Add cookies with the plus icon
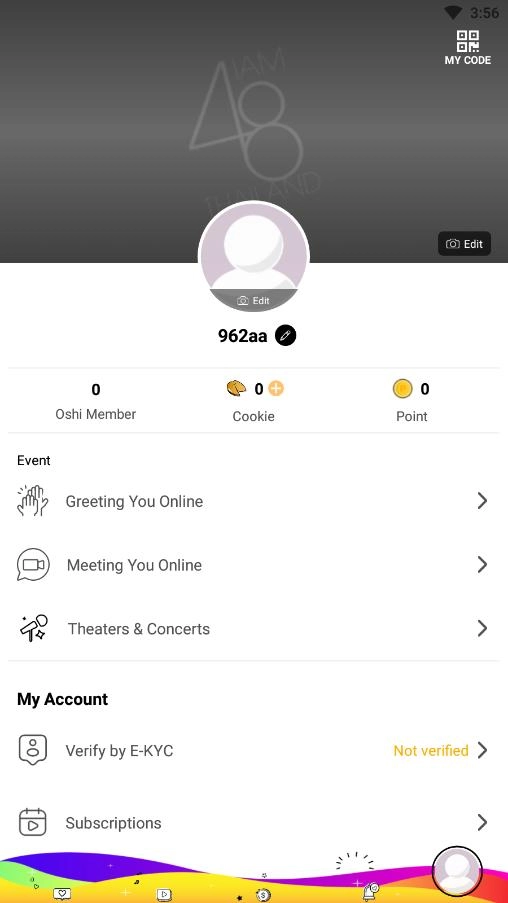 click(276, 389)
